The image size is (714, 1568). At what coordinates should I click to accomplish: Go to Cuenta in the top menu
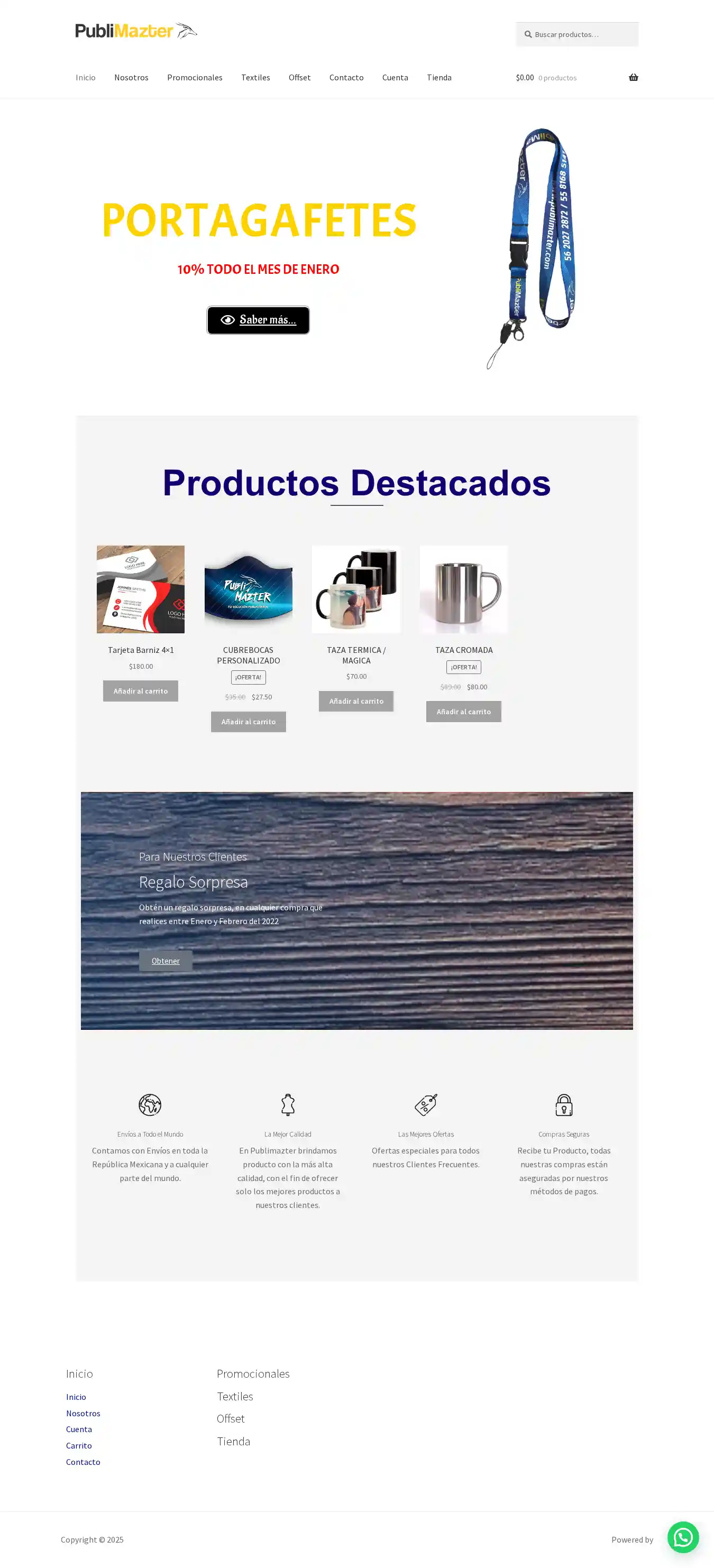coord(395,77)
